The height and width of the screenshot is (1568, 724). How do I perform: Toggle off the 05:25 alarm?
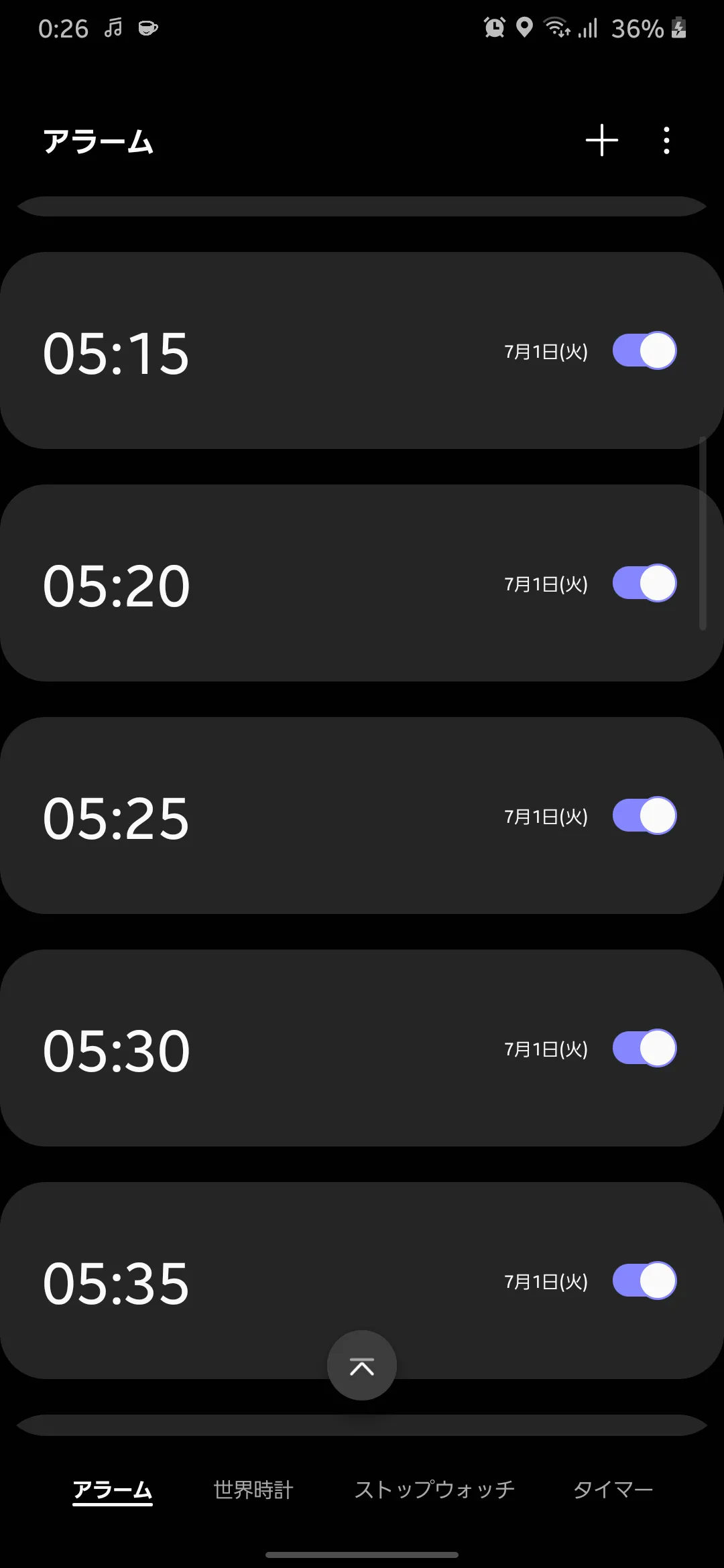[x=644, y=815]
